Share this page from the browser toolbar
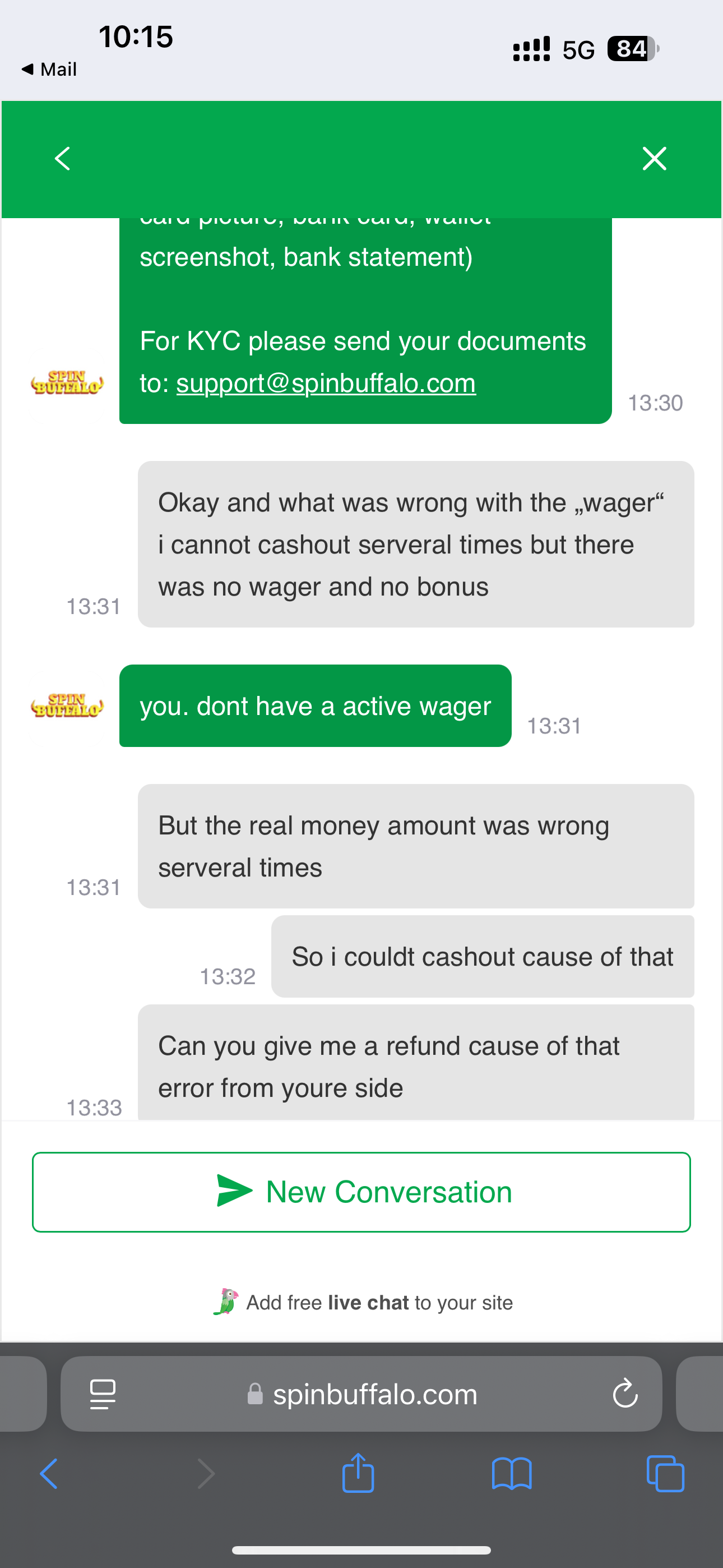Image resolution: width=723 pixels, height=1568 pixels. 358,1474
